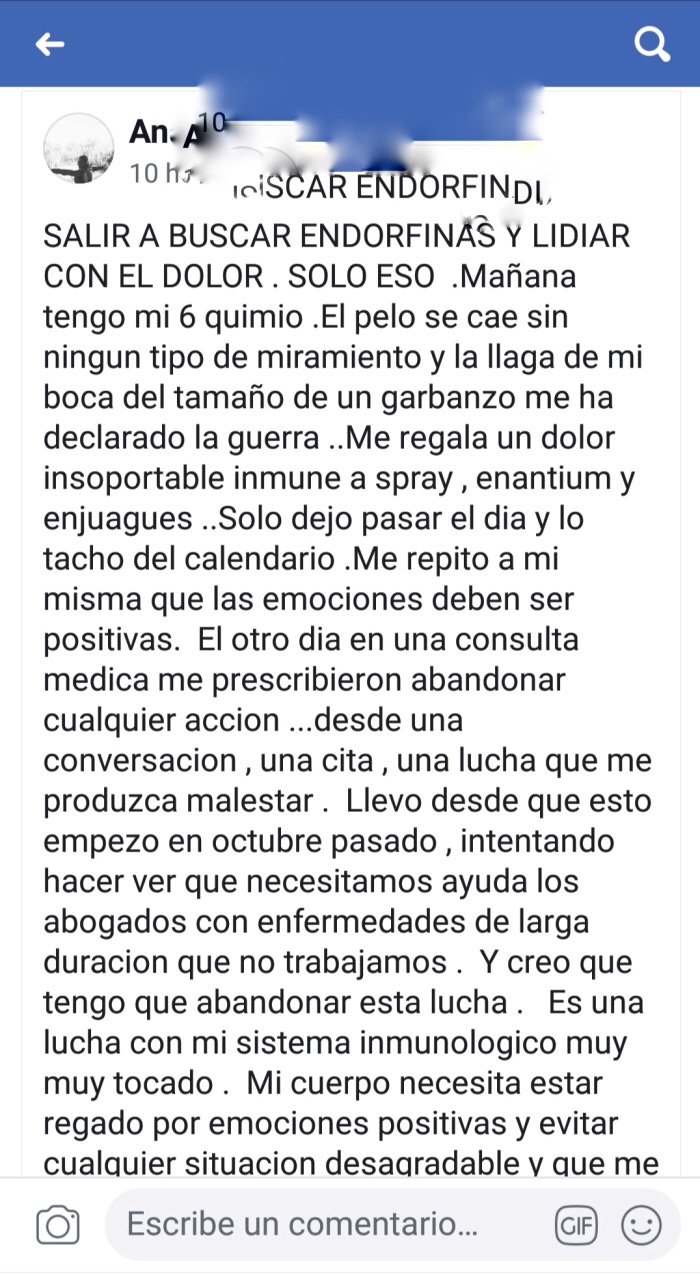Go back with the top-left arrow
The height and width of the screenshot is (1275, 700).
(x=50, y=44)
